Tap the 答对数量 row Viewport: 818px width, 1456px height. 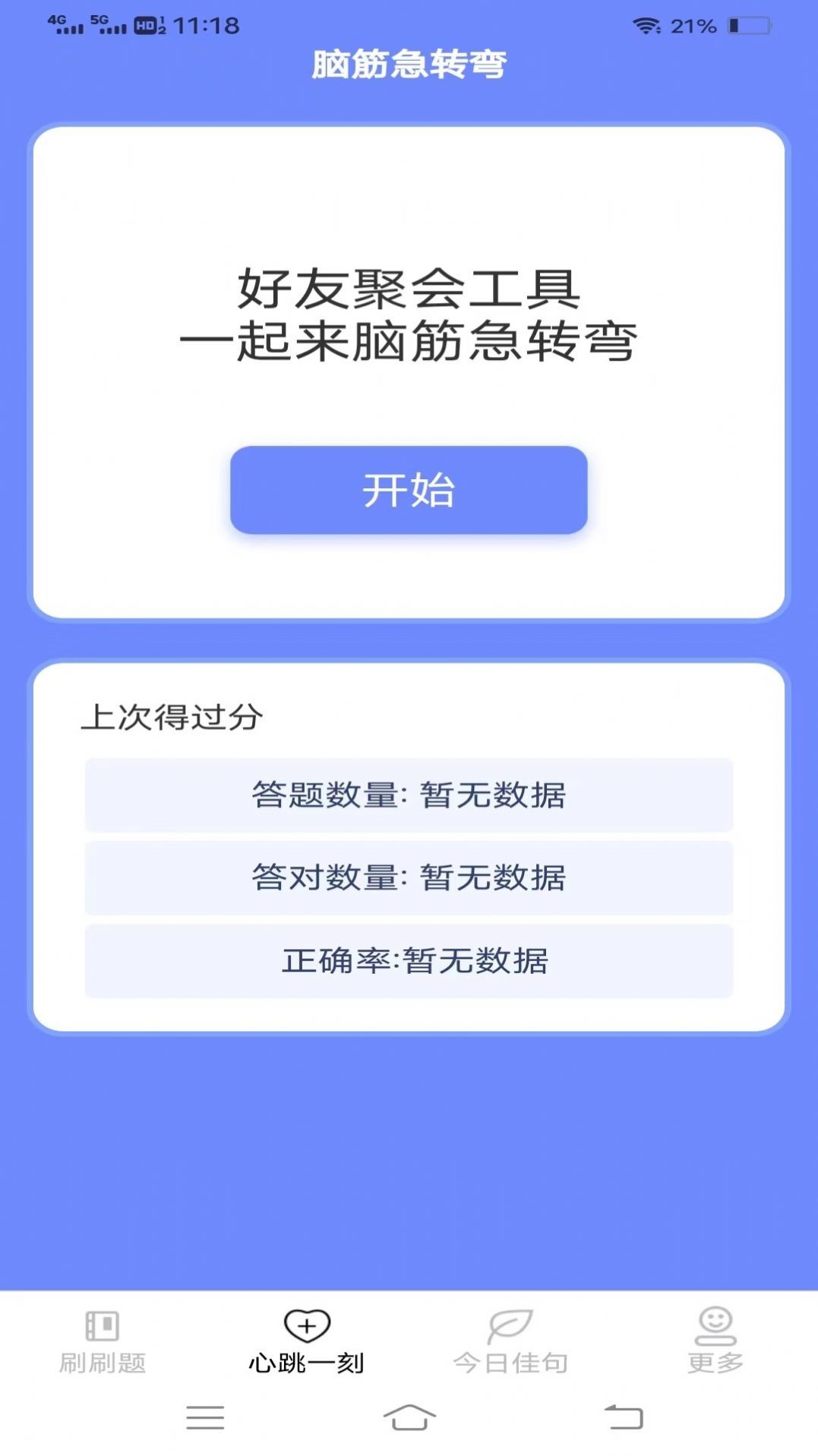coord(409,879)
